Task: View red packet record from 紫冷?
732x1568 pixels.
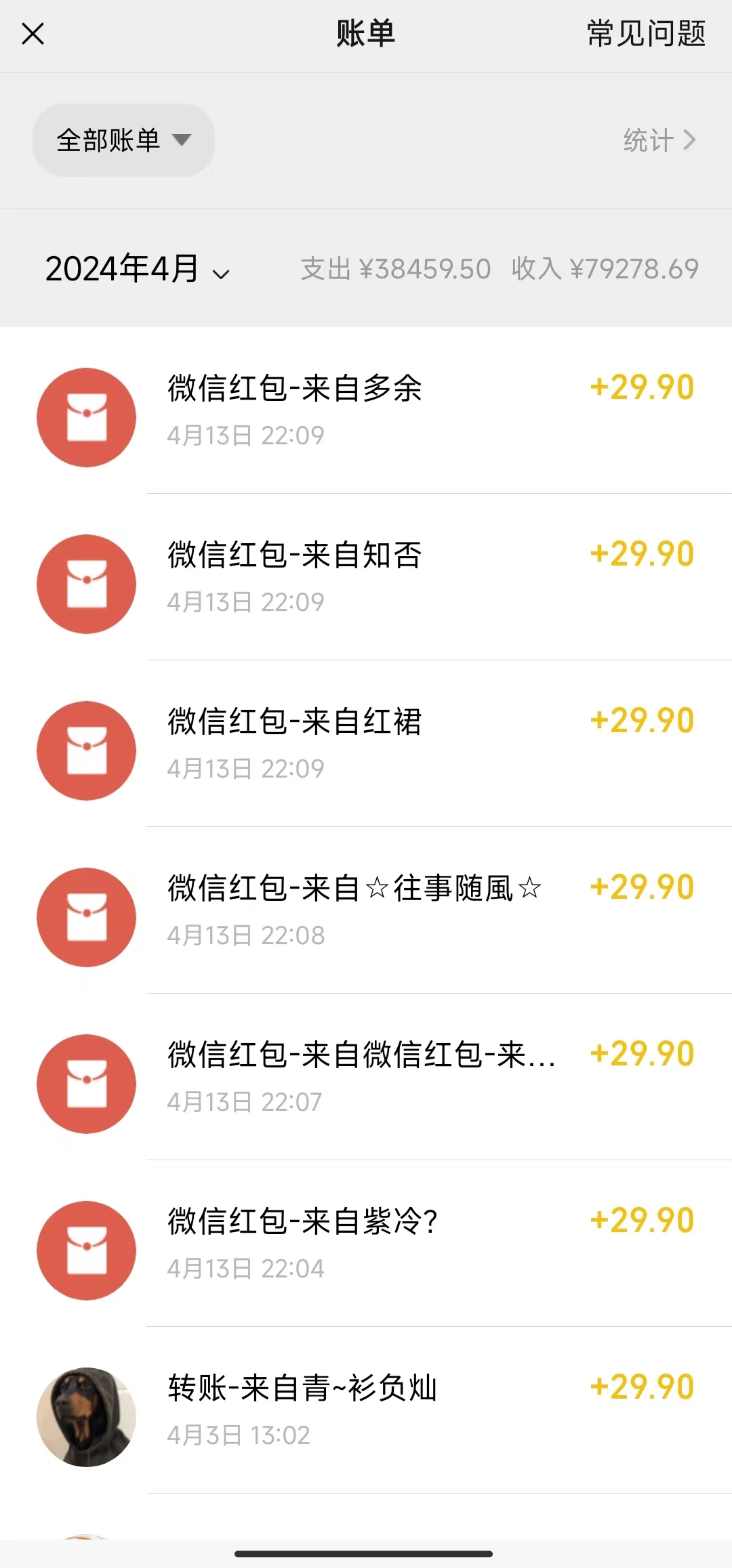Action: coord(366,1244)
